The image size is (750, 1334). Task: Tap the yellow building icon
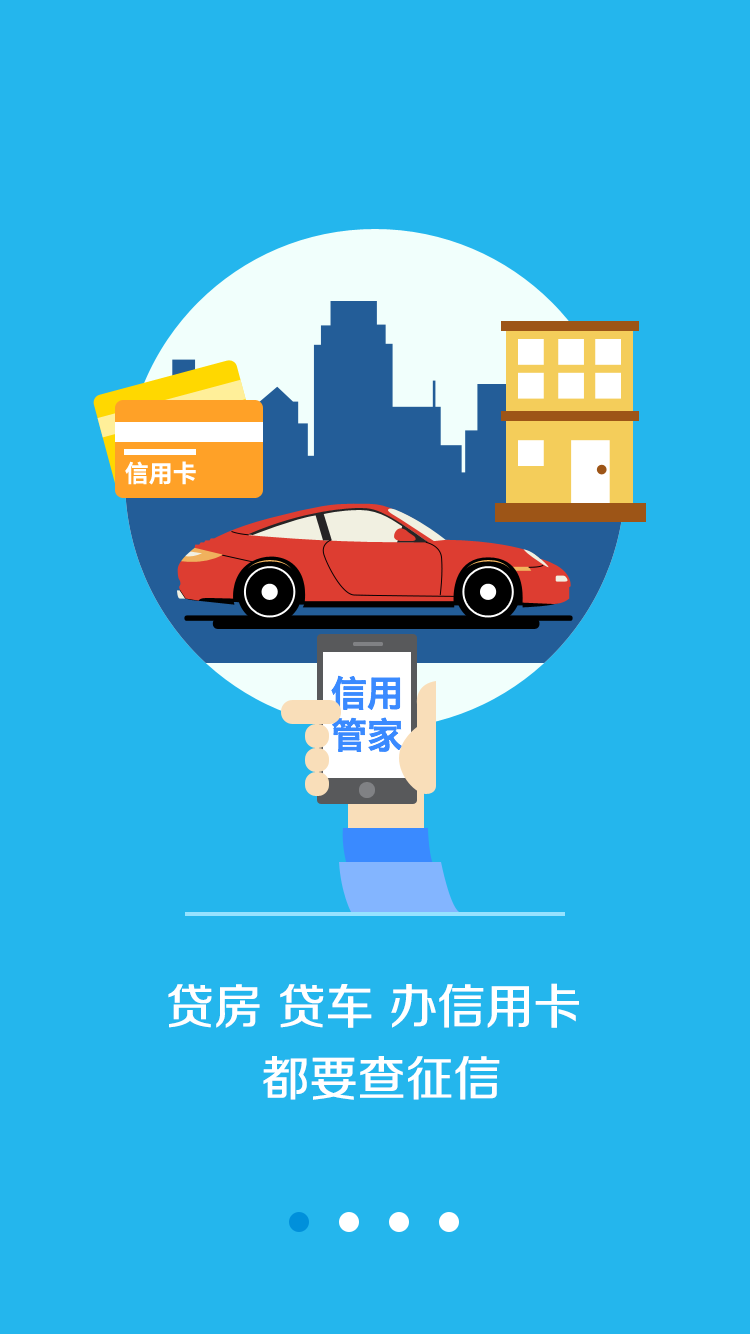click(x=567, y=410)
